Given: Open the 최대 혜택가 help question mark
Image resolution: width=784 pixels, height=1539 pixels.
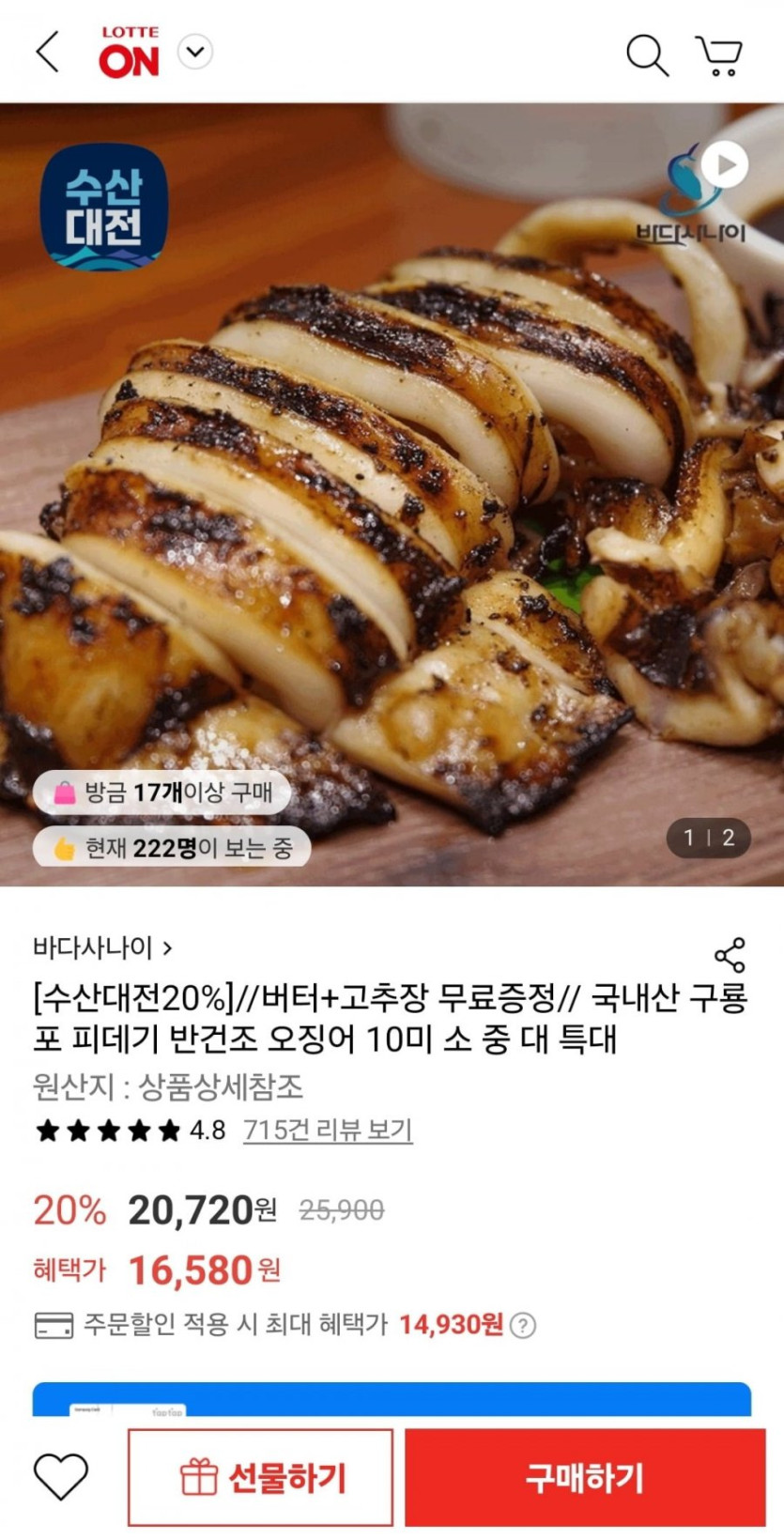Looking at the screenshot, I should click(523, 1325).
